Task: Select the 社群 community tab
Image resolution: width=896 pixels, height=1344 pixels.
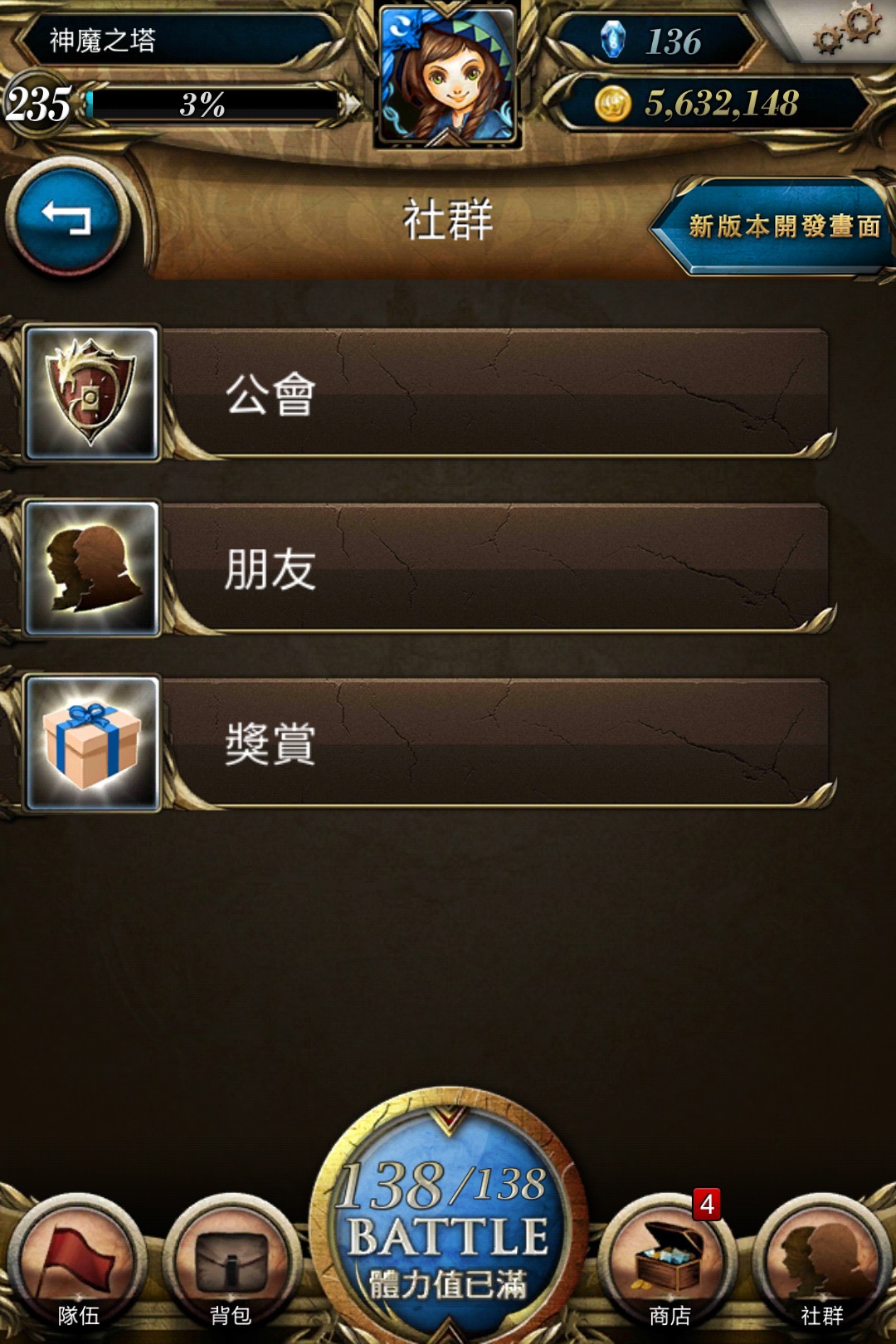Action: (x=821, y=1265)
